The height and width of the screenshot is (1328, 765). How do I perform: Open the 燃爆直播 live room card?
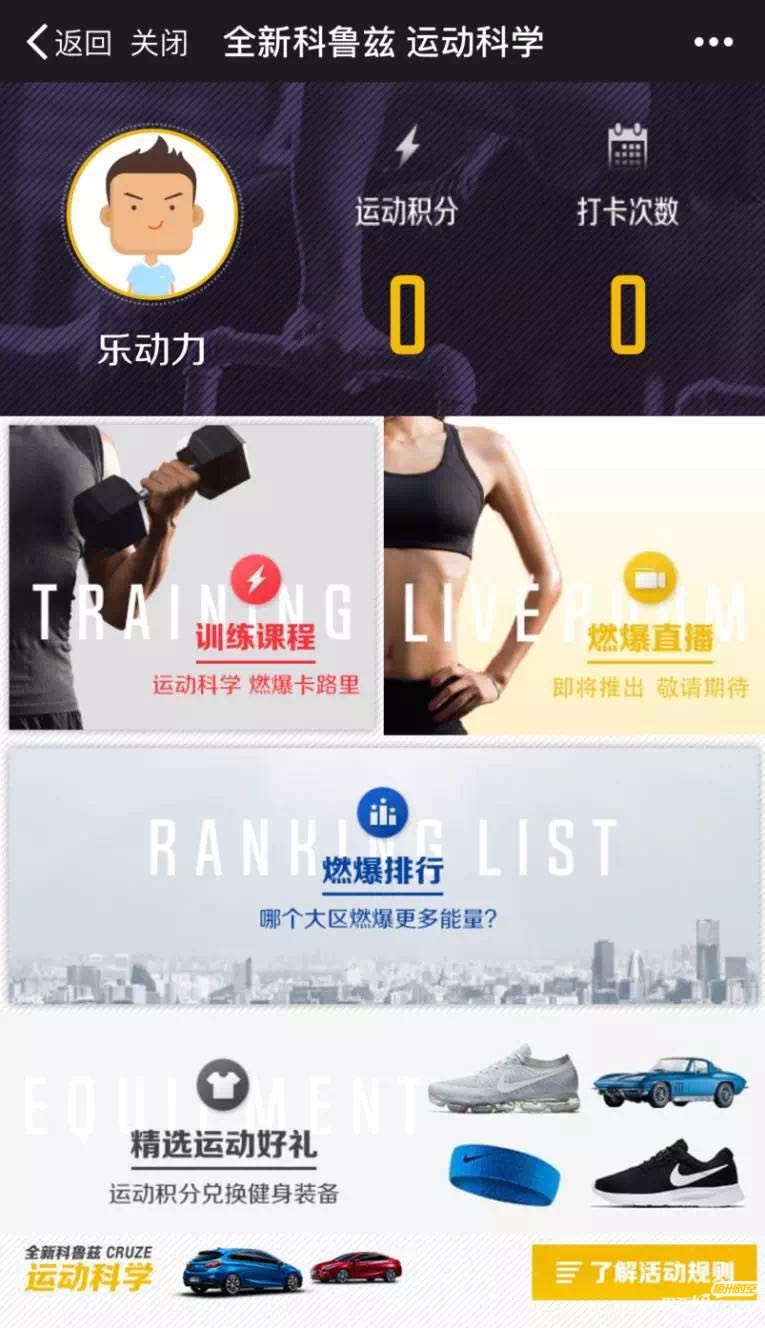point(573,577)
